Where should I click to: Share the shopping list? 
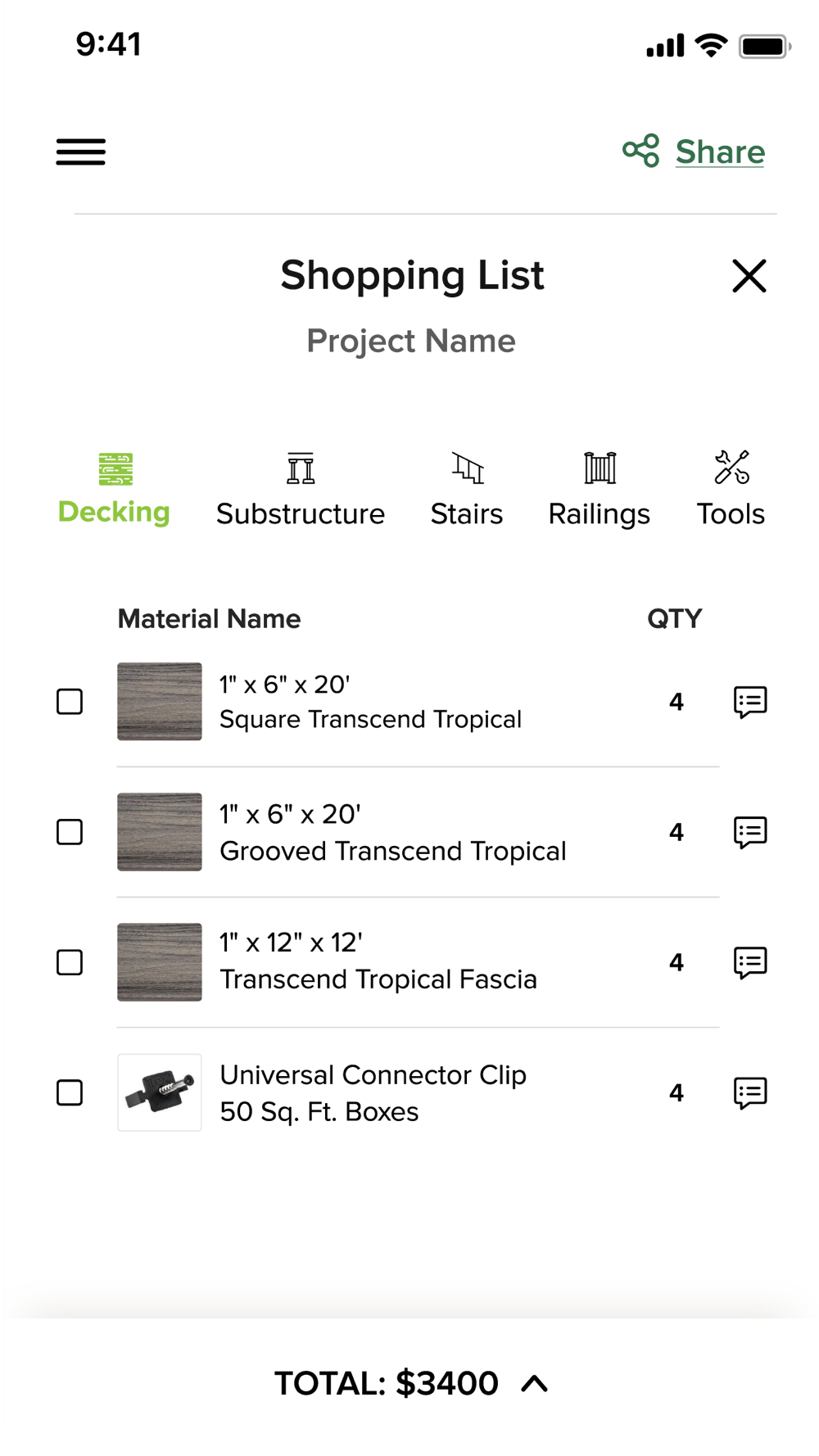click(694, 151)
